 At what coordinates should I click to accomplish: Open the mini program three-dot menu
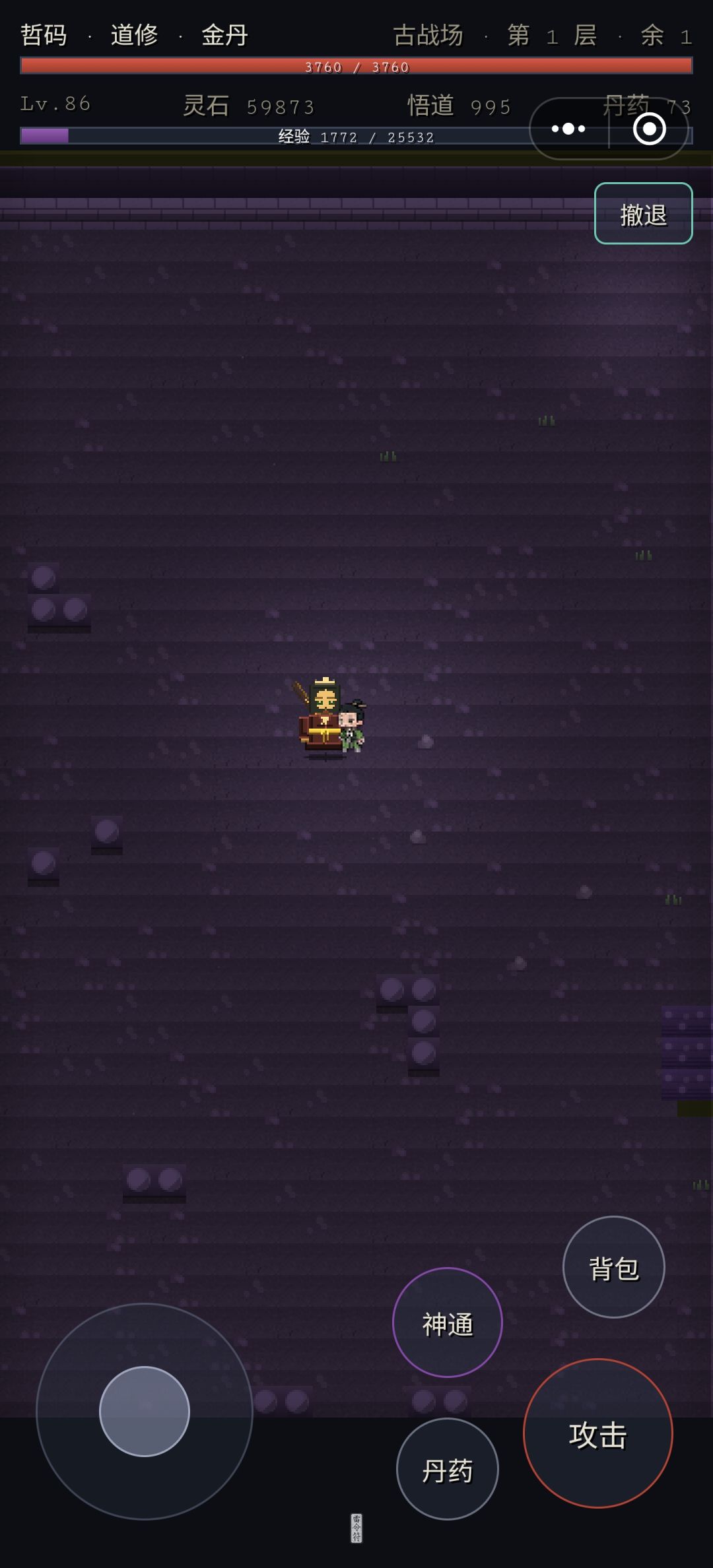568,129
